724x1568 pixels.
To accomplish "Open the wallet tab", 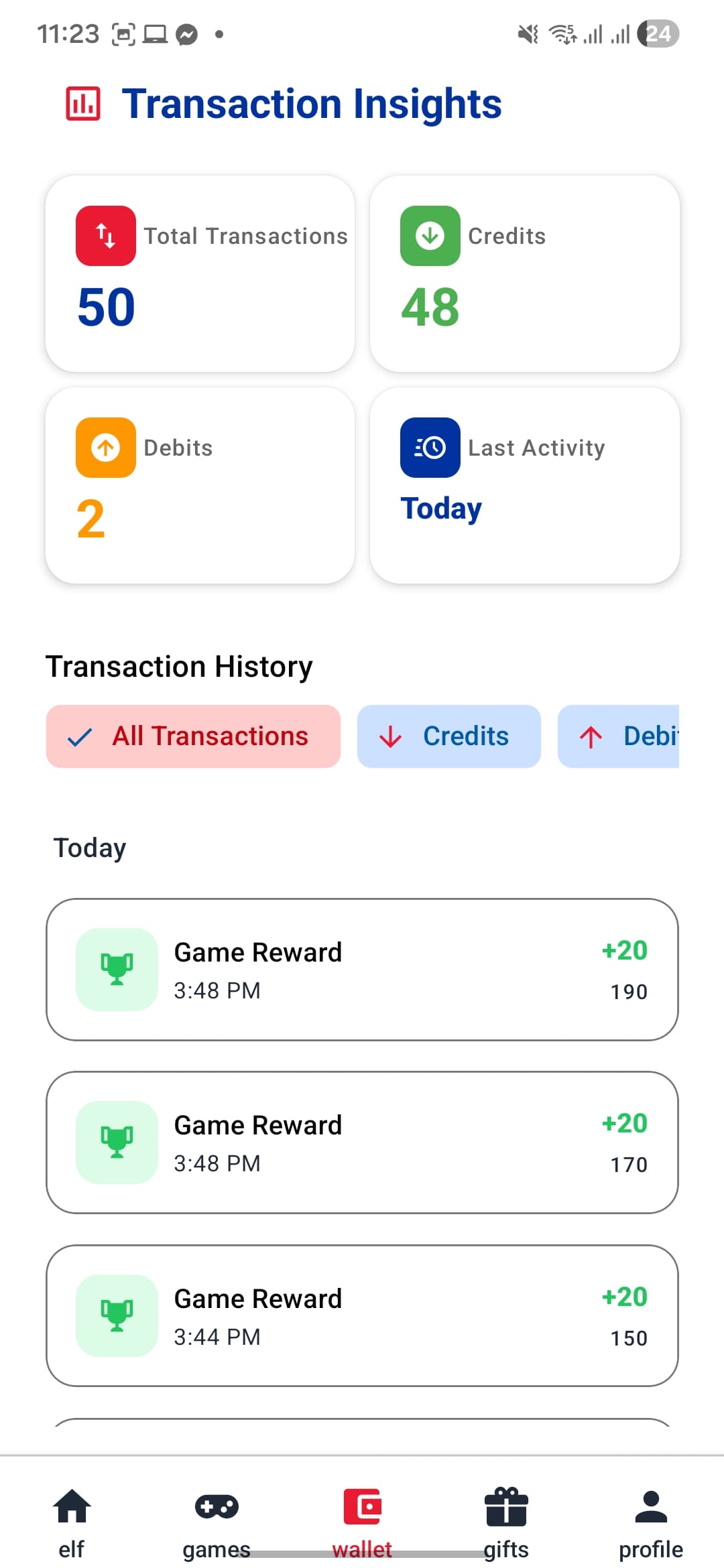I will click(x=361, y=1508).
